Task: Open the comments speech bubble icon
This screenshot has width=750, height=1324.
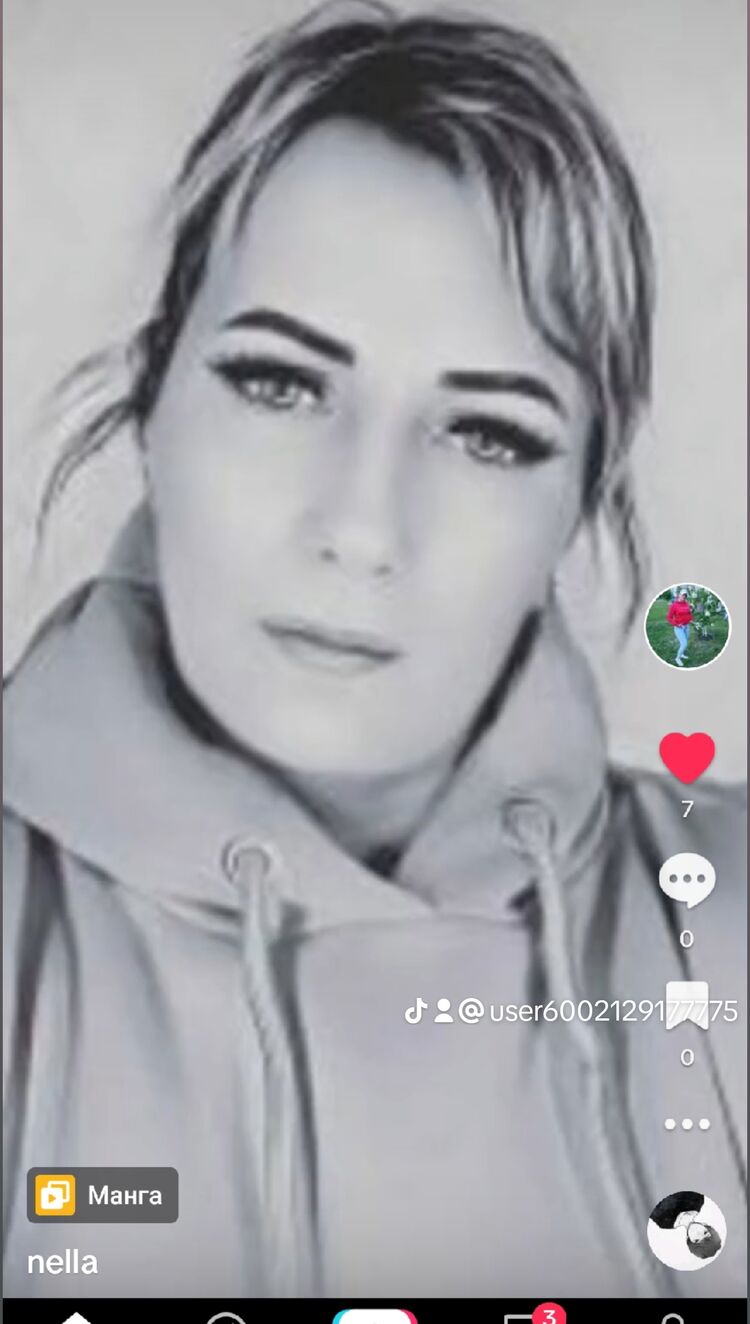Action: pos(687,877)
